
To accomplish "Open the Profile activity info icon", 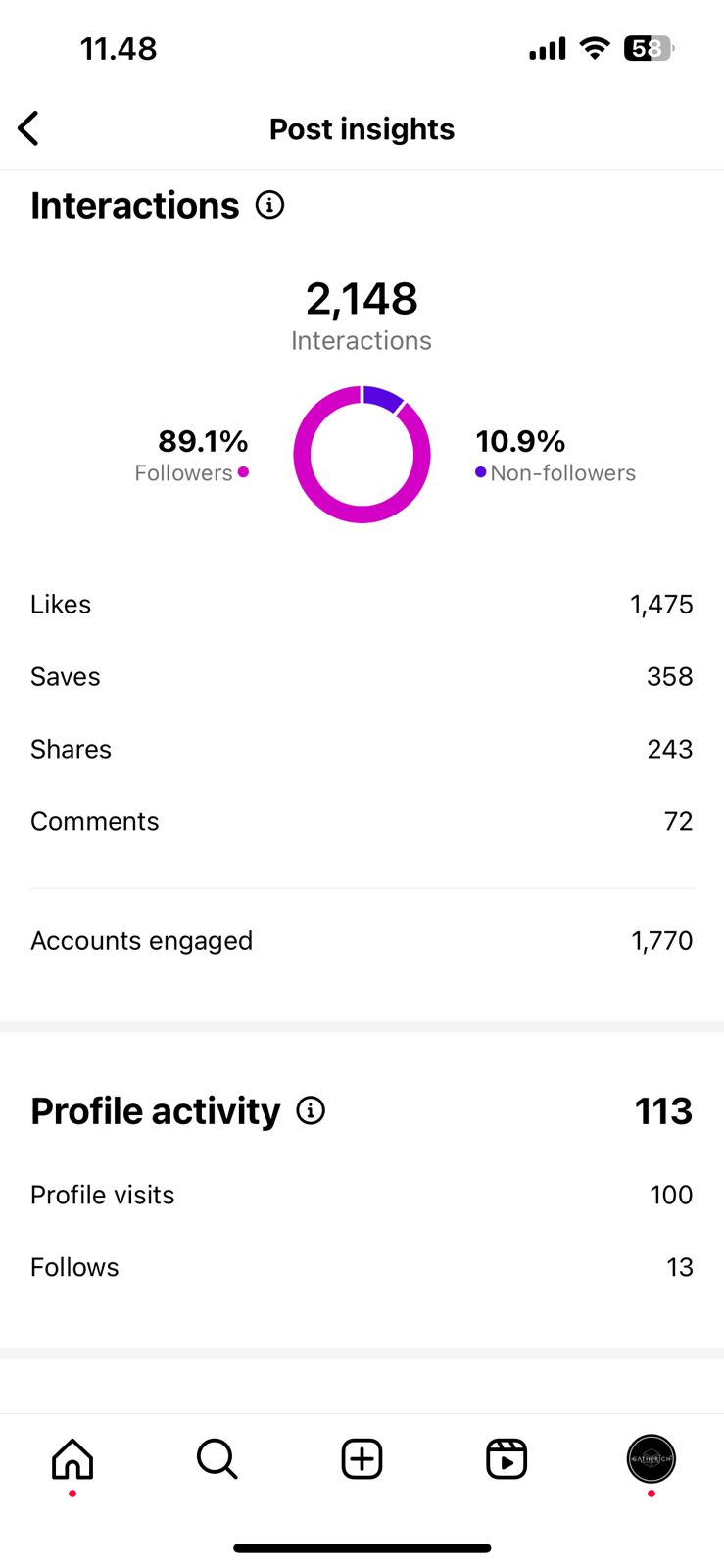I will point(311,1110).
